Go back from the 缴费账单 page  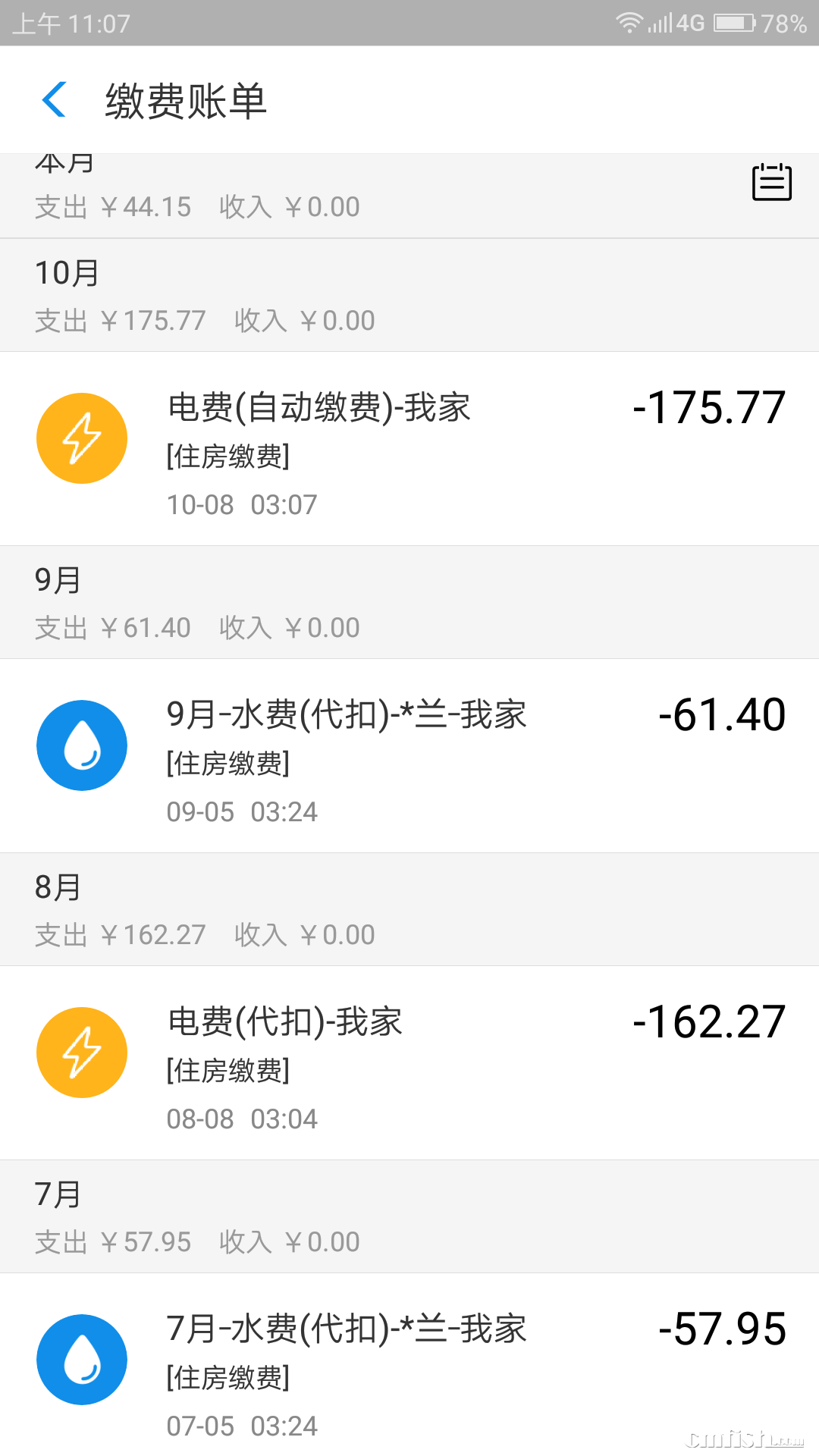55,100
